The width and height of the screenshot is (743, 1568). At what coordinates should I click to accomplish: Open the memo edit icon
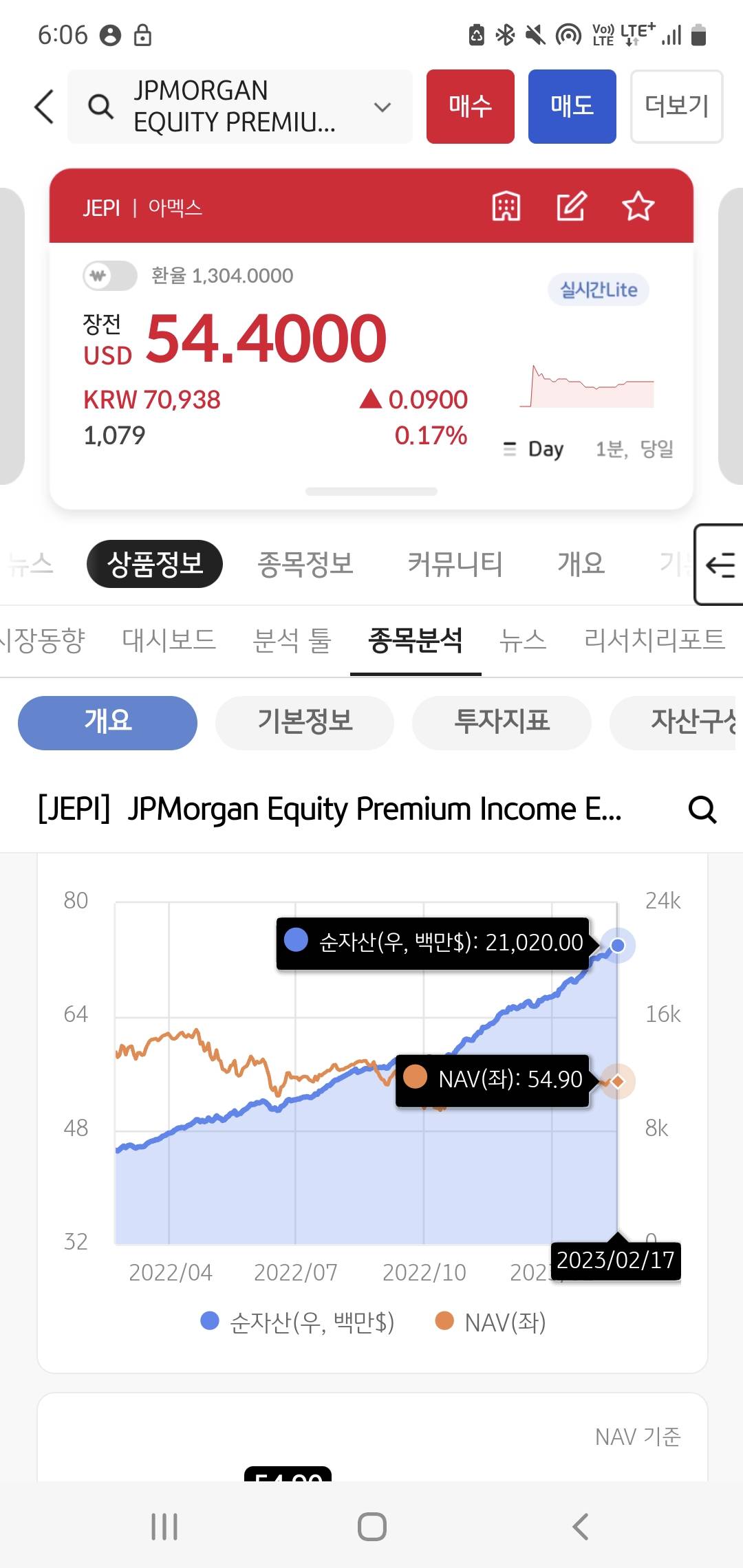(572, 206)
